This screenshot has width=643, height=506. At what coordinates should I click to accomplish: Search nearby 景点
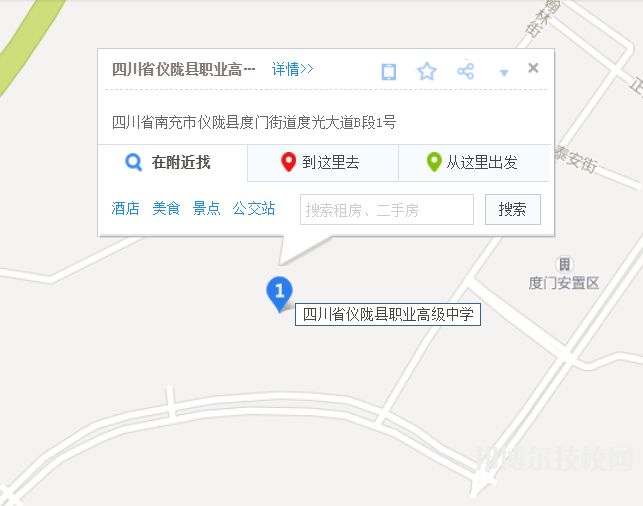(206, 208)
